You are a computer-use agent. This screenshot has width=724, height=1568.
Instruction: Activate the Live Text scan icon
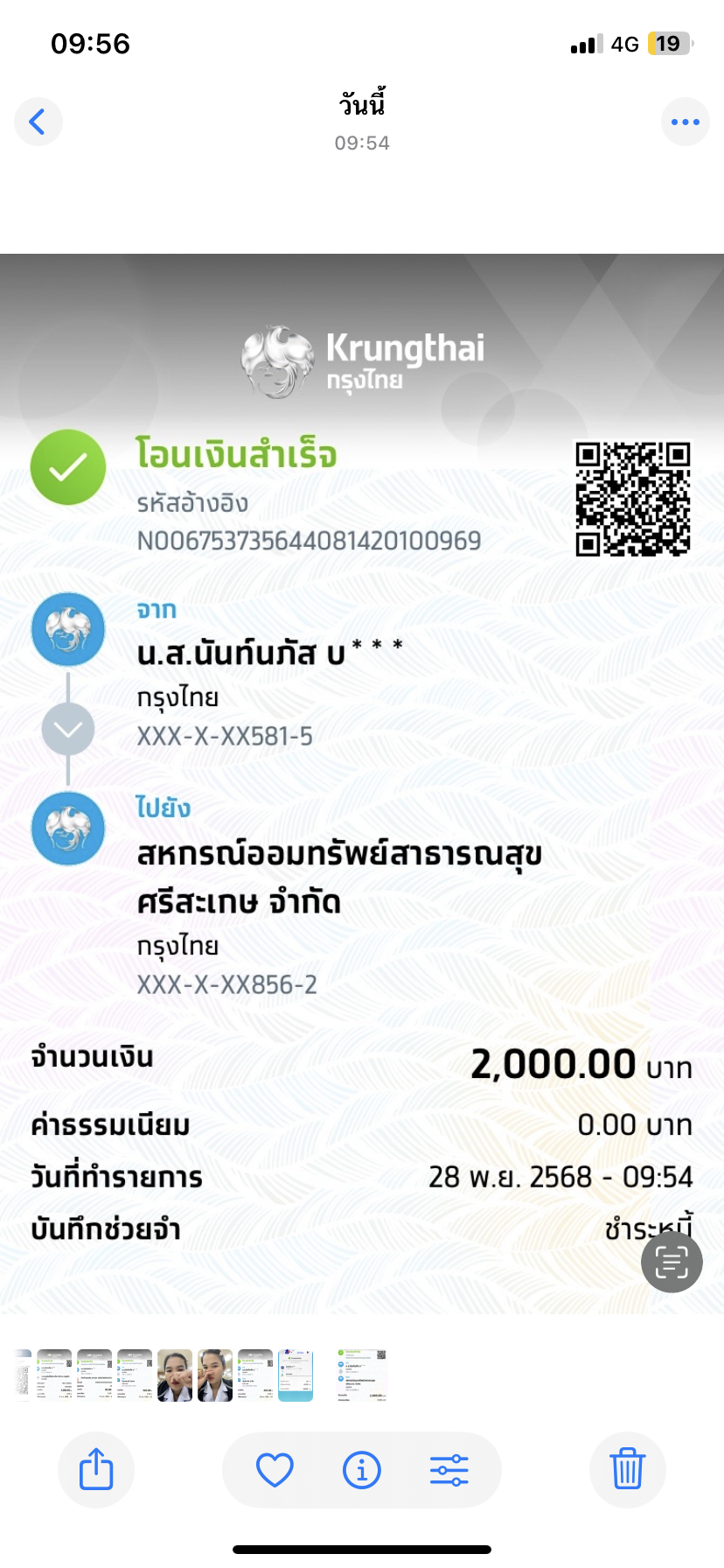(x=672, y=1262)
